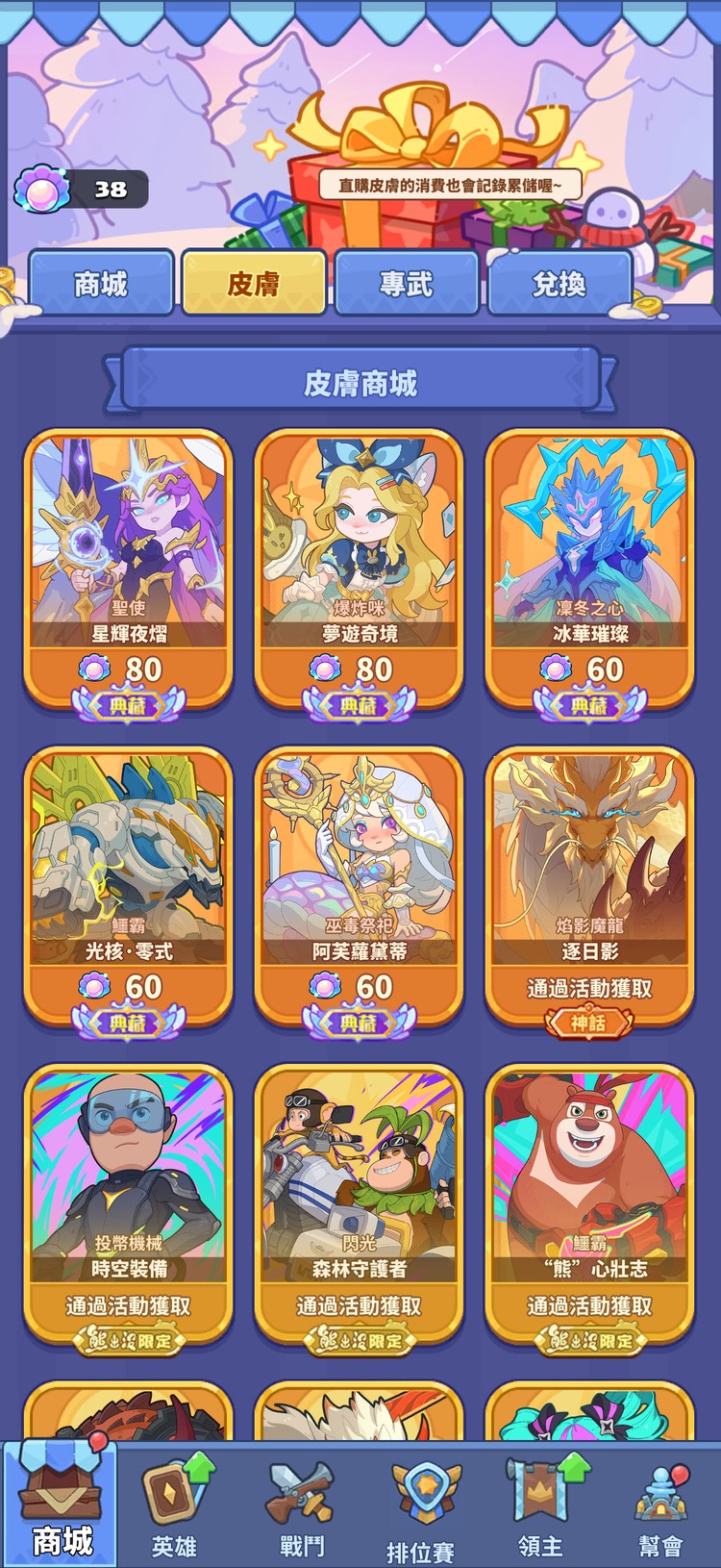Open the "熊"心壯志 skin card
Image resolution: width=721 pixels, height=1568 pixels.
coord(589,1202)
